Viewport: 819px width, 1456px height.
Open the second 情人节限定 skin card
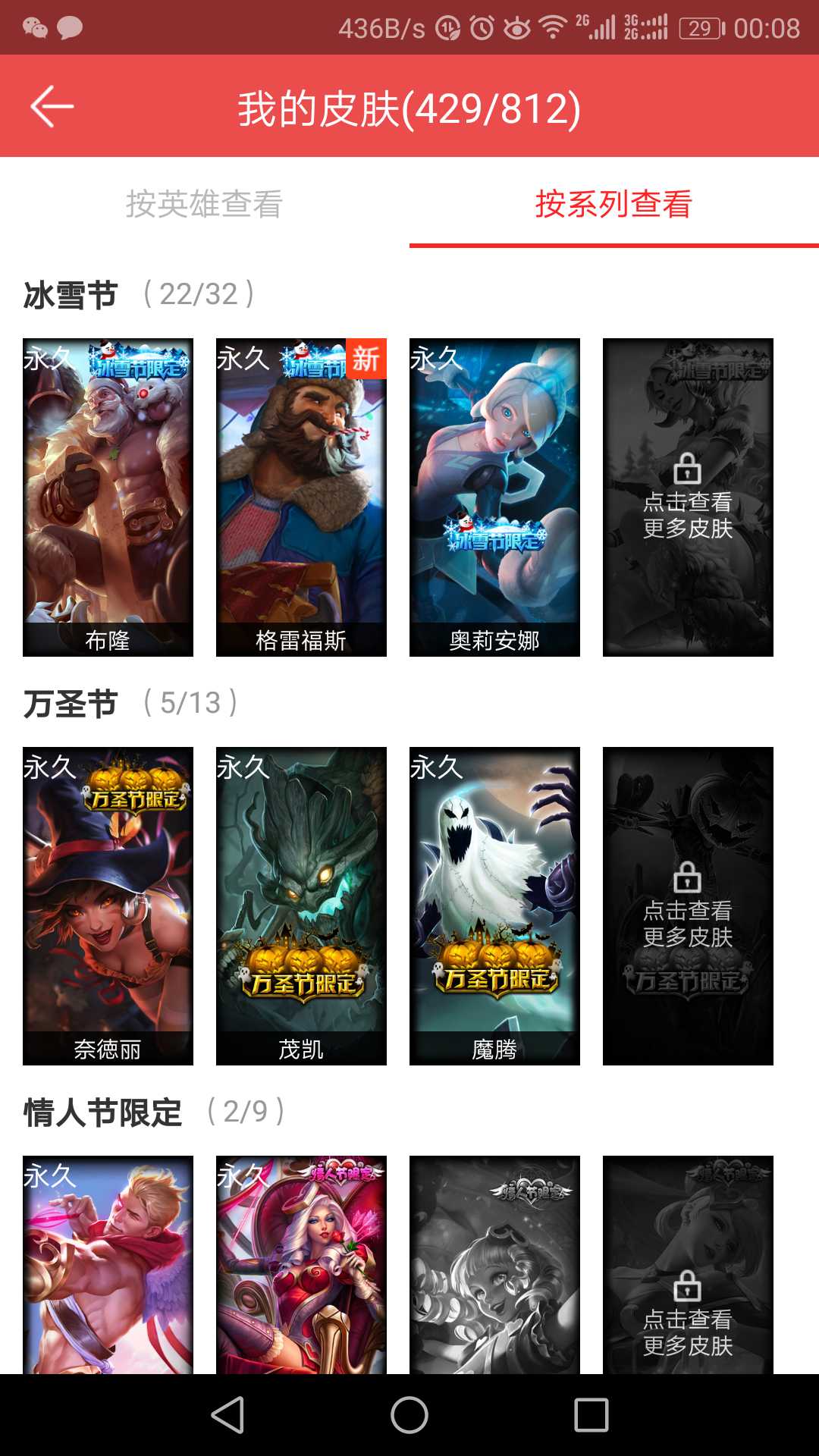[x=301, y=1264]
